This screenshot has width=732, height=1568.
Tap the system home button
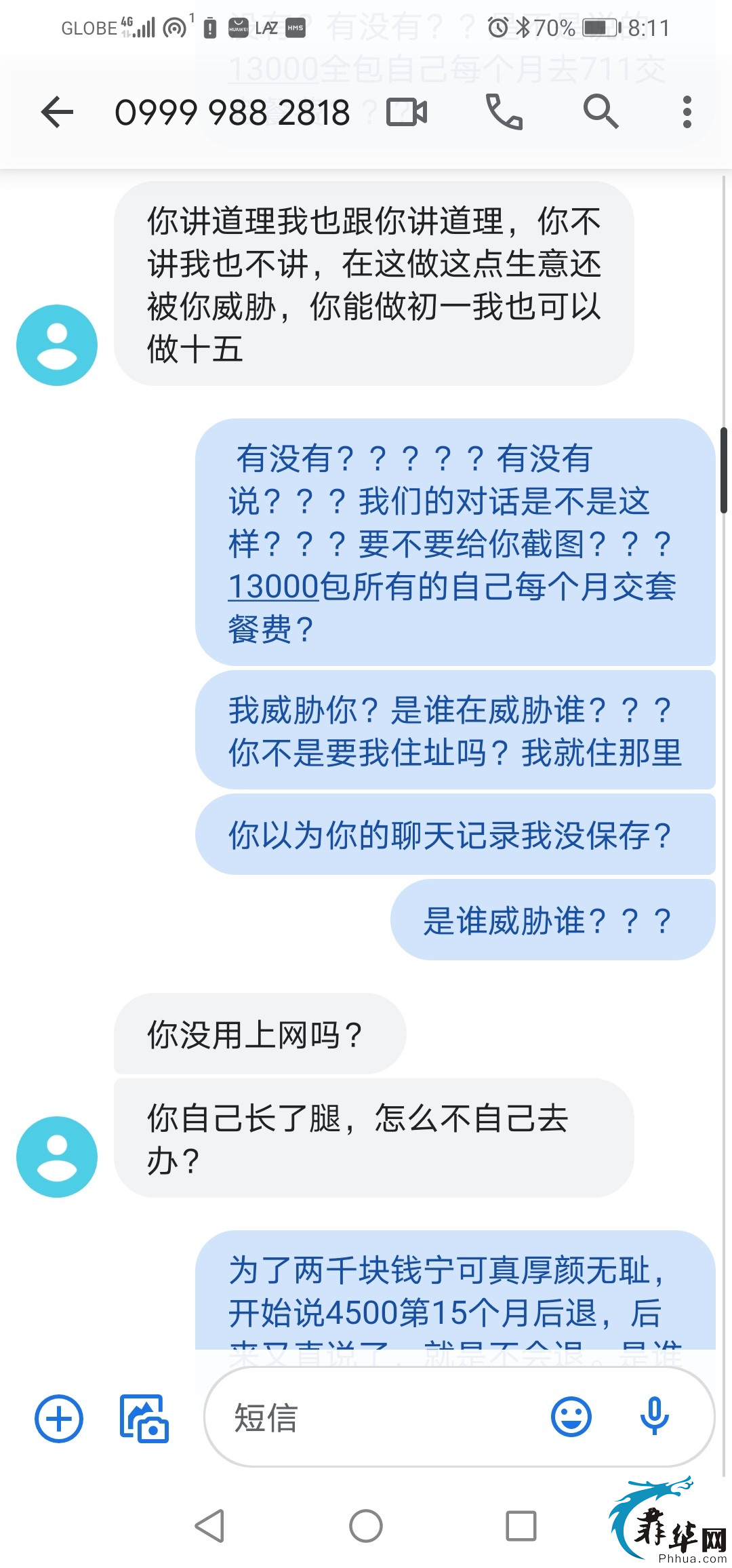click(366, 1526)
